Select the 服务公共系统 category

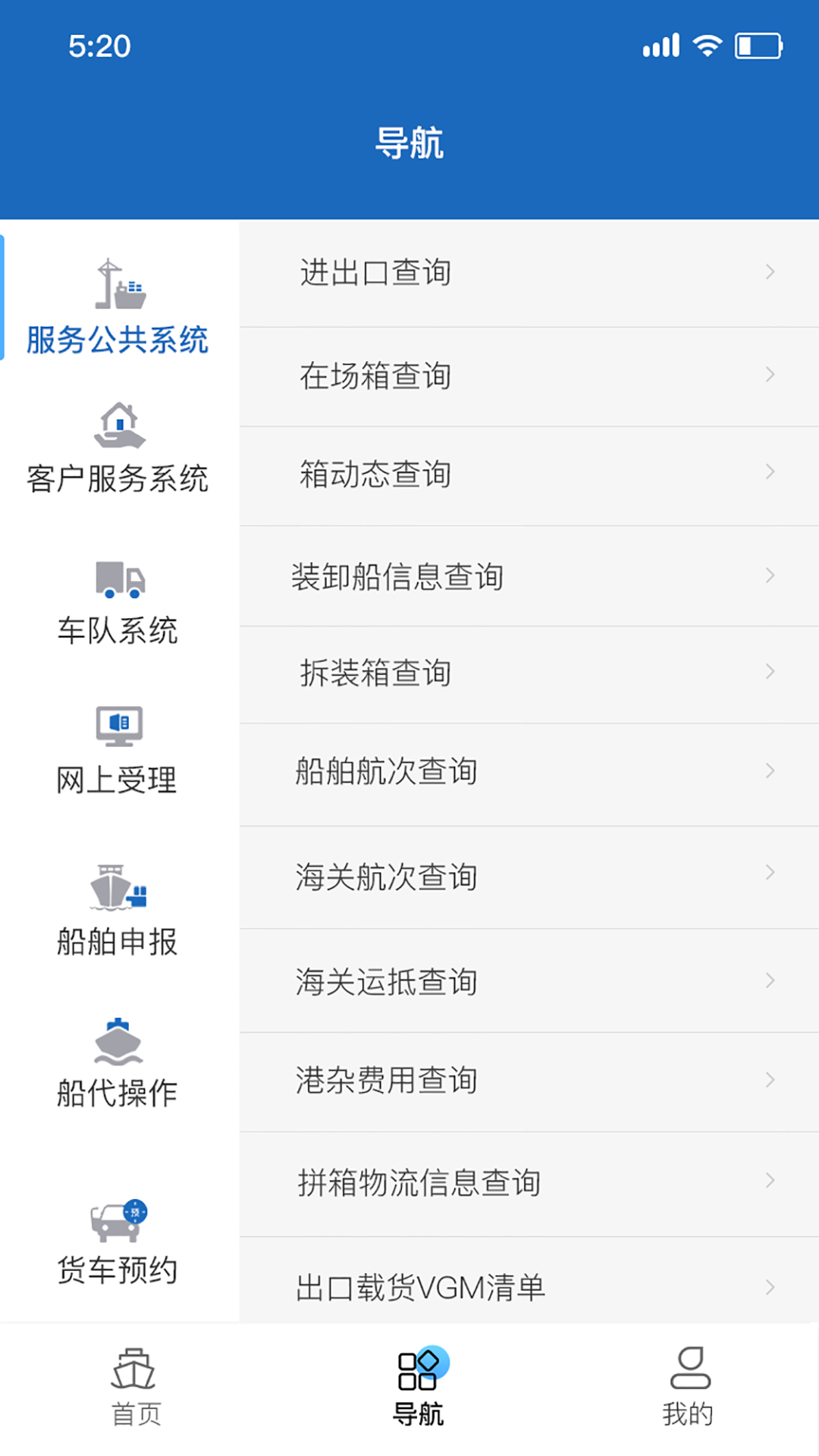point(118,307)
